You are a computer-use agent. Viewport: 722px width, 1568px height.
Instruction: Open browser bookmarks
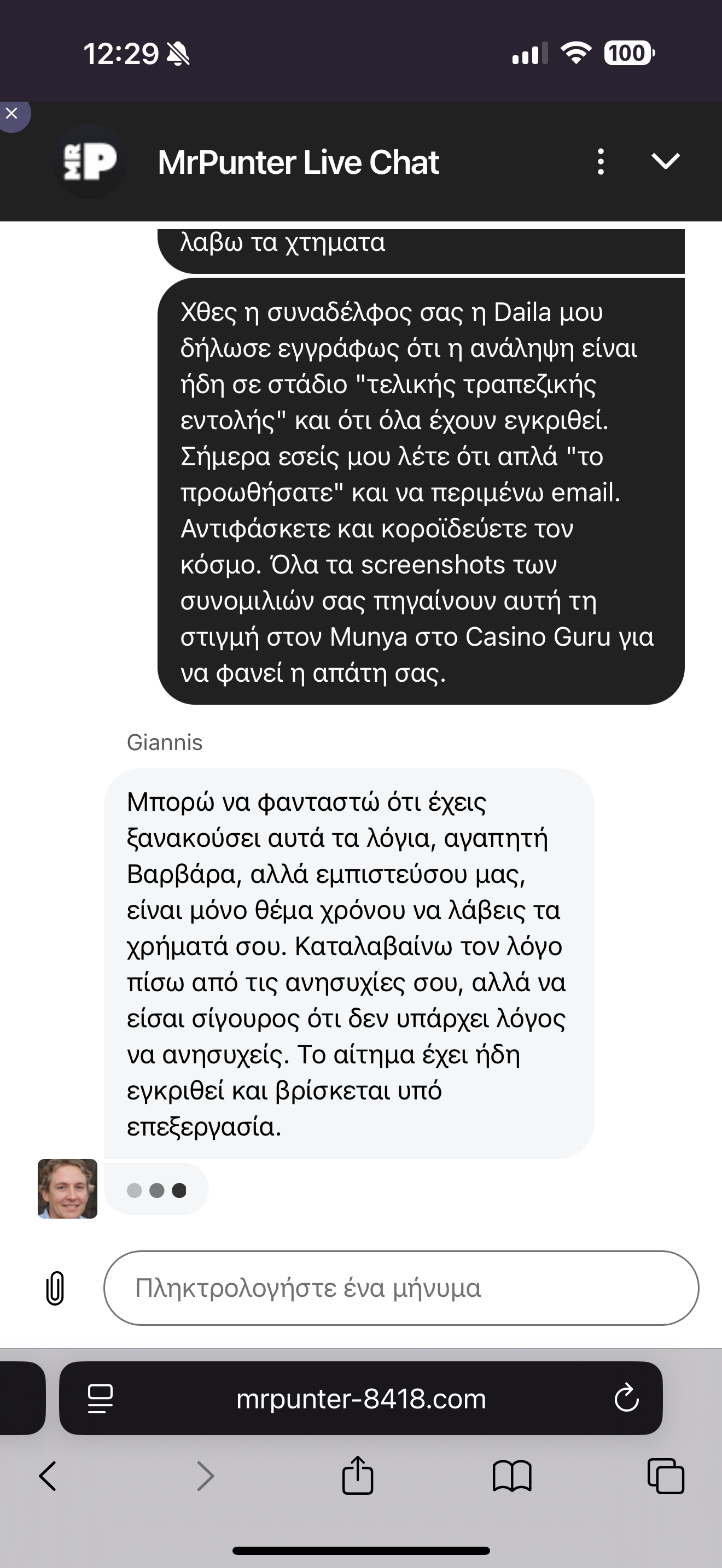512,1476
